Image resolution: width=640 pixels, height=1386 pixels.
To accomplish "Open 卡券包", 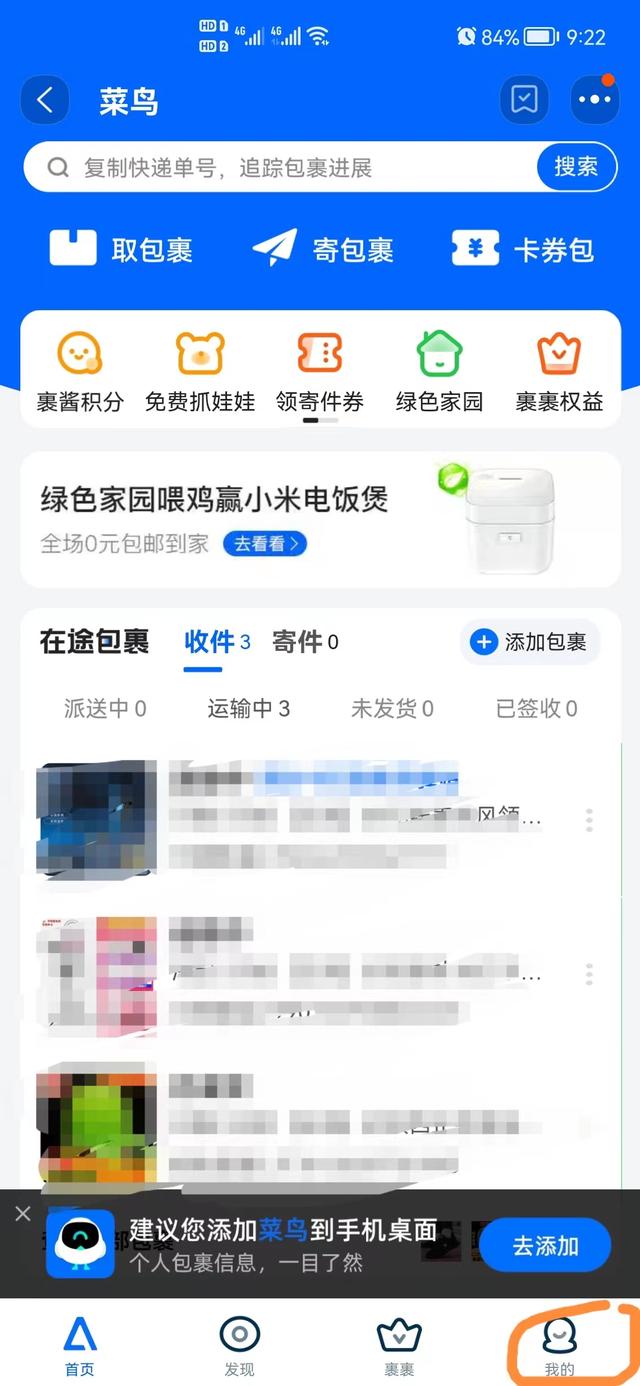I will [x=523, y=249].
